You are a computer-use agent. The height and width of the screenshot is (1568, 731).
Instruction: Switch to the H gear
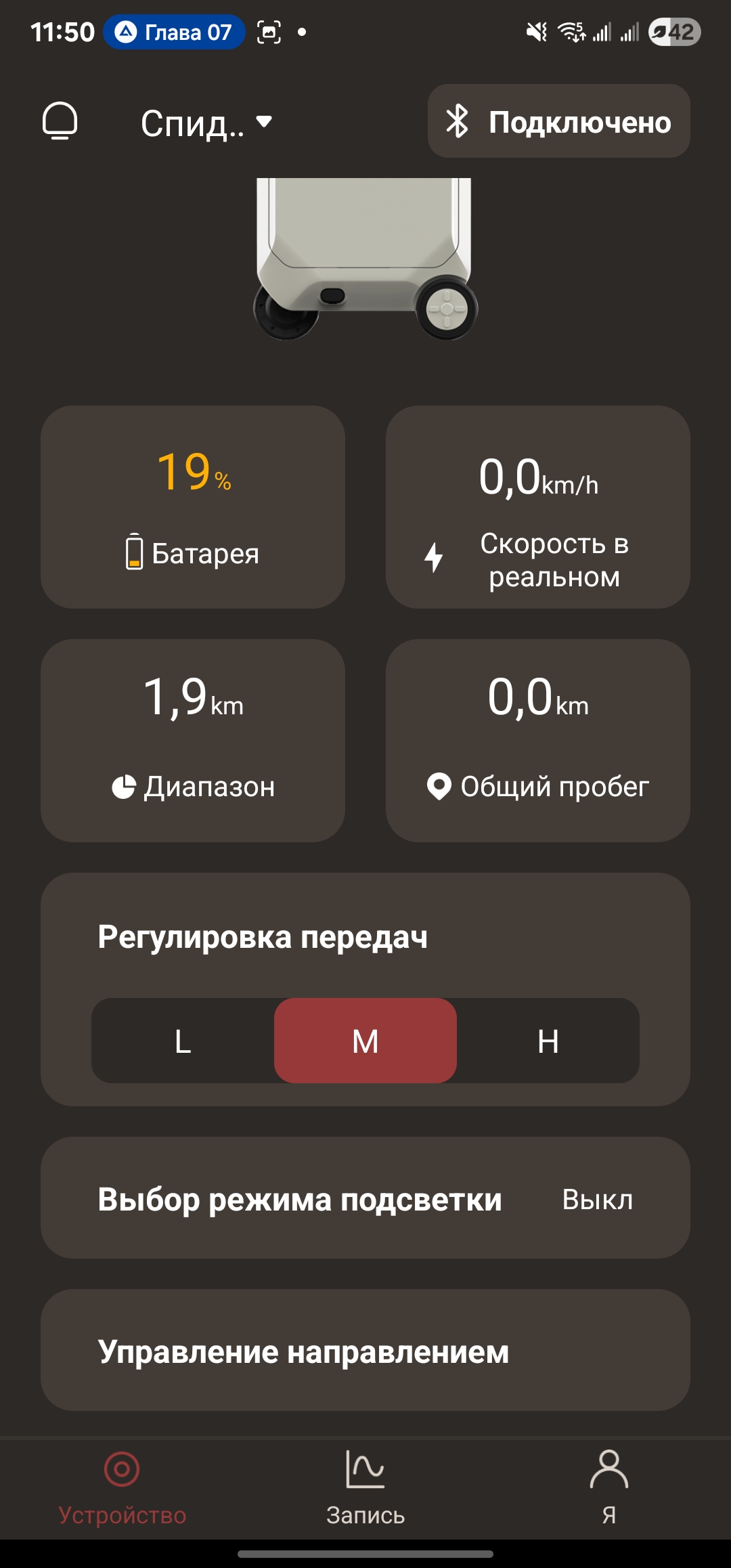click(548, 1041)
